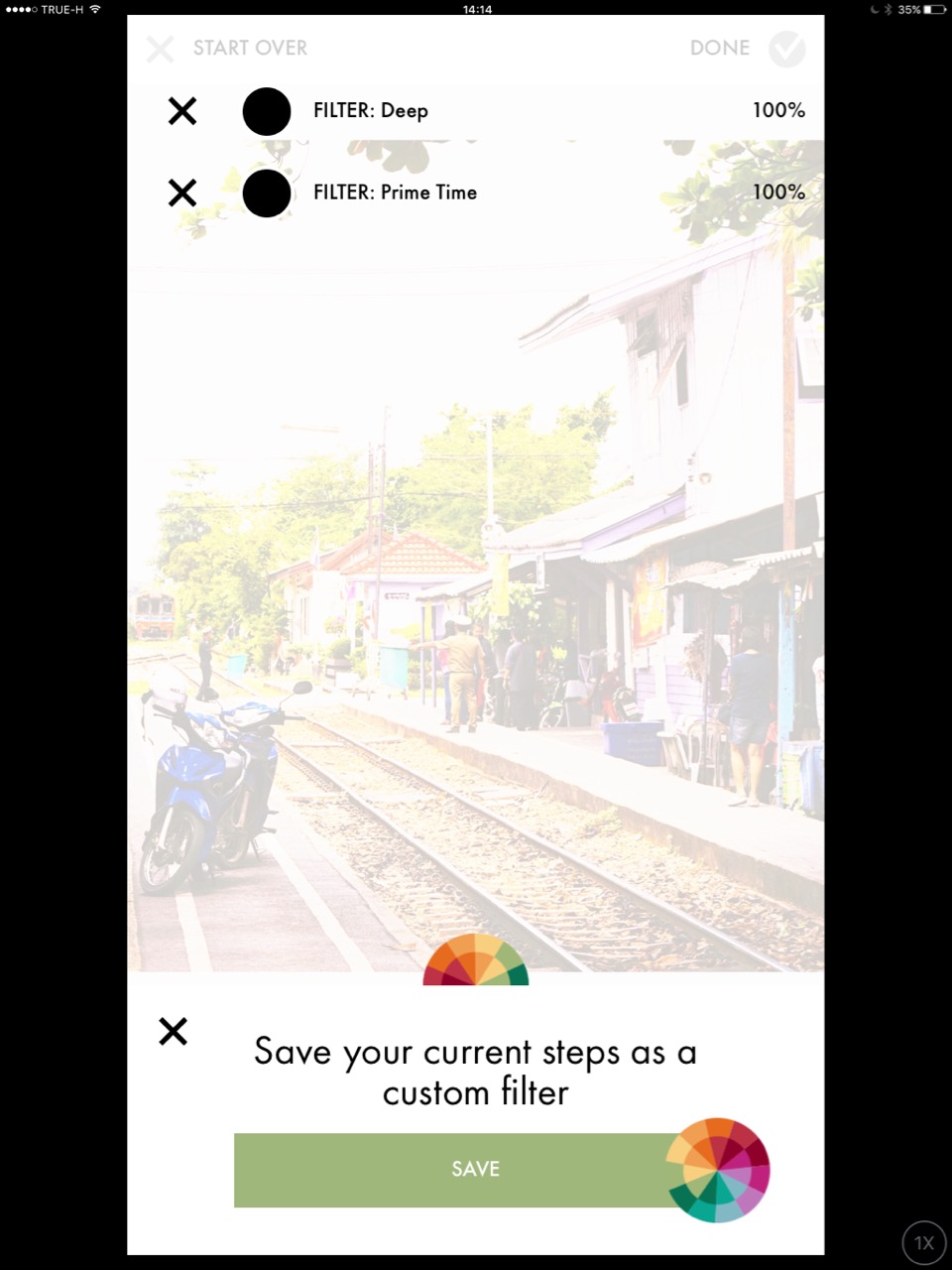
Task: Remove the Deep filter step
Action: [x=182, y=111]
